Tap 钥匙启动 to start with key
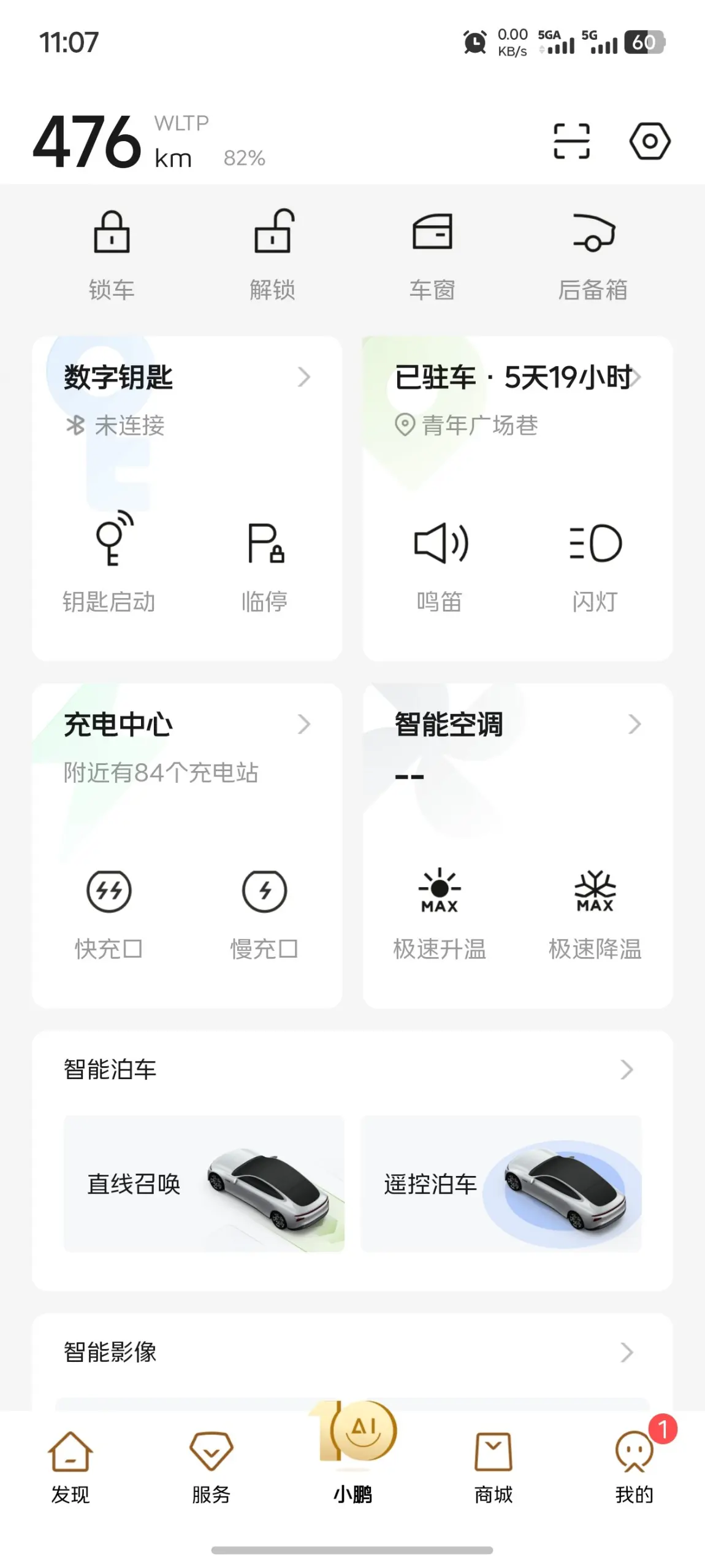Image resolution: width=705 pixels, height=1568 pixels. tap(109, 561)
